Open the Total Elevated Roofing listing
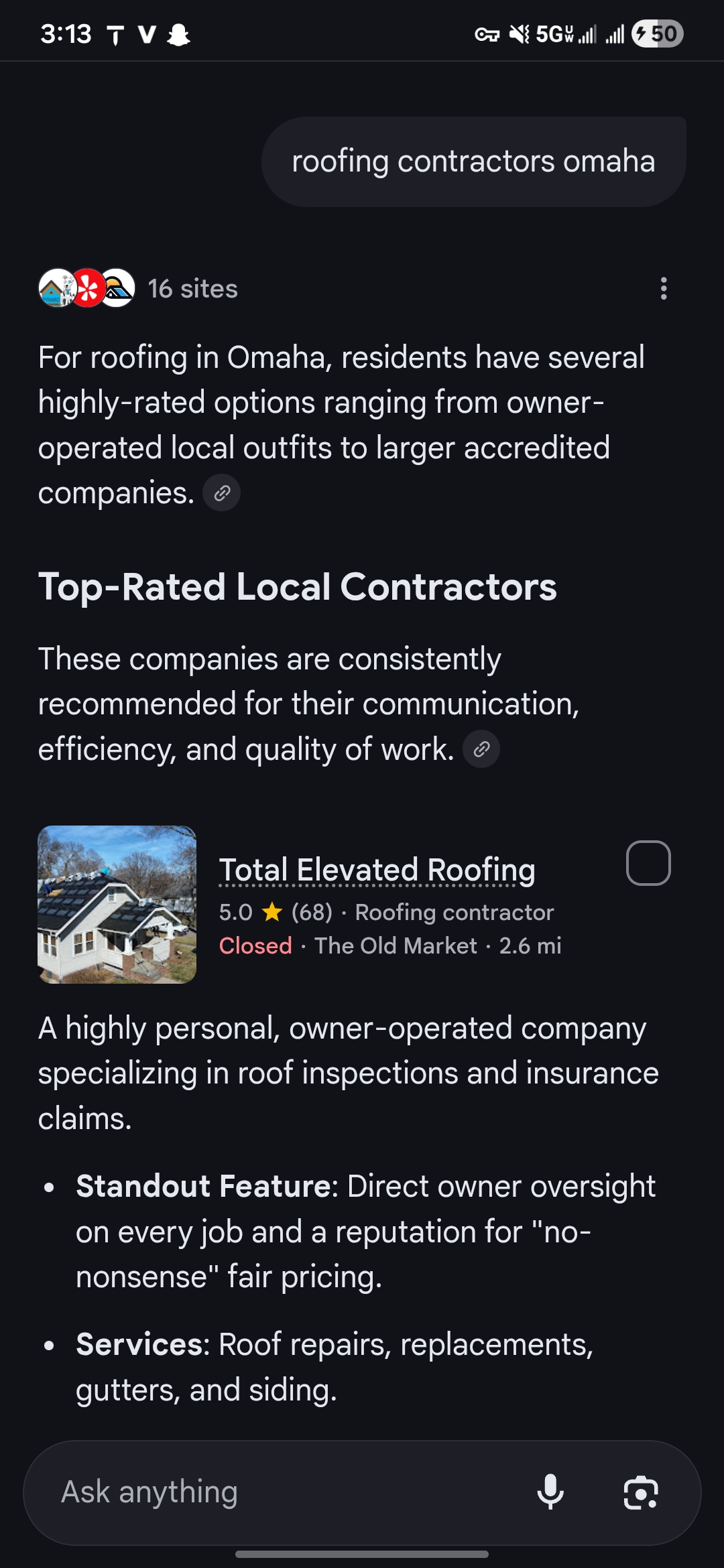724x1568 pixels. pyautogui.click(x=377, y=868)
